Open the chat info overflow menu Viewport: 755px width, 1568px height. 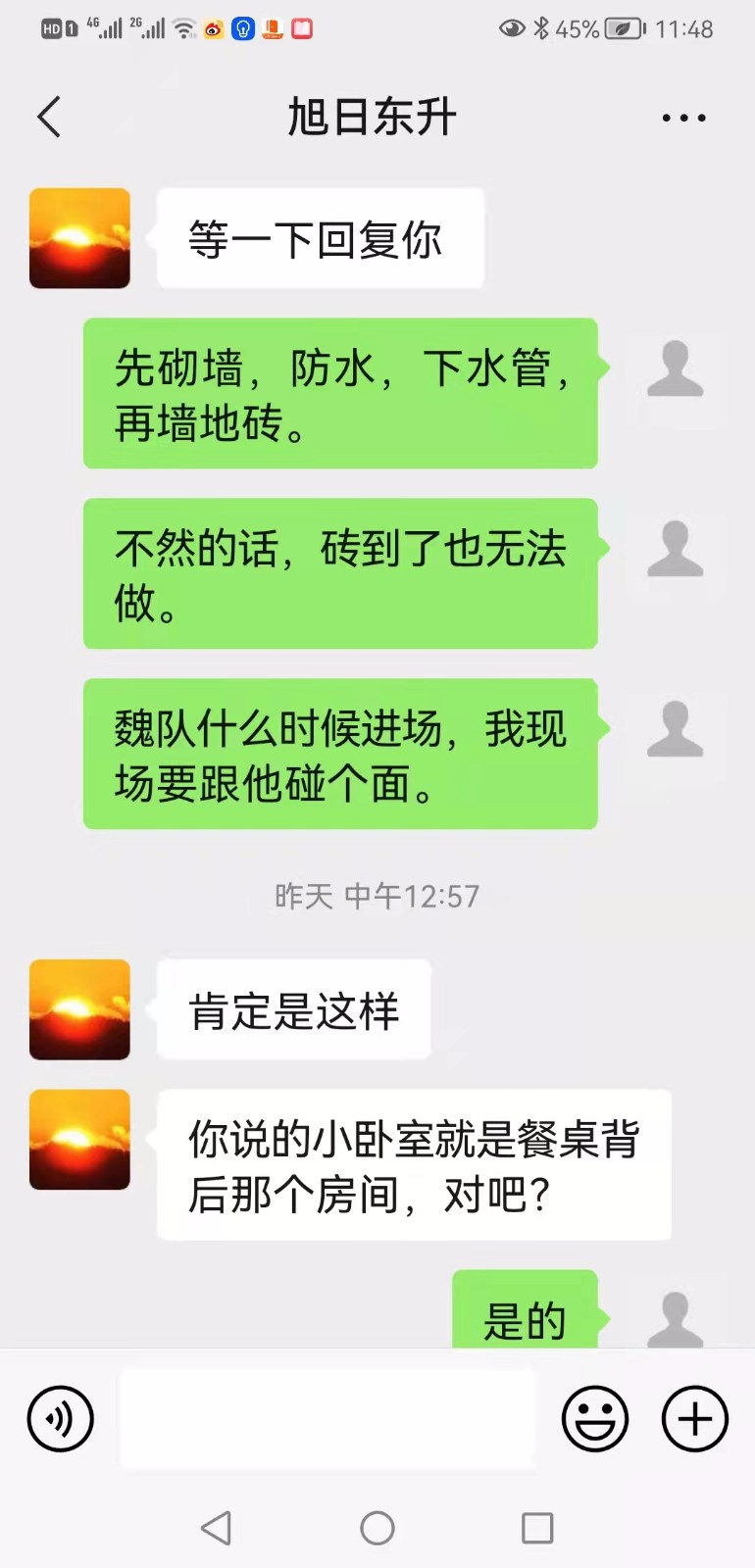point(683,118)
